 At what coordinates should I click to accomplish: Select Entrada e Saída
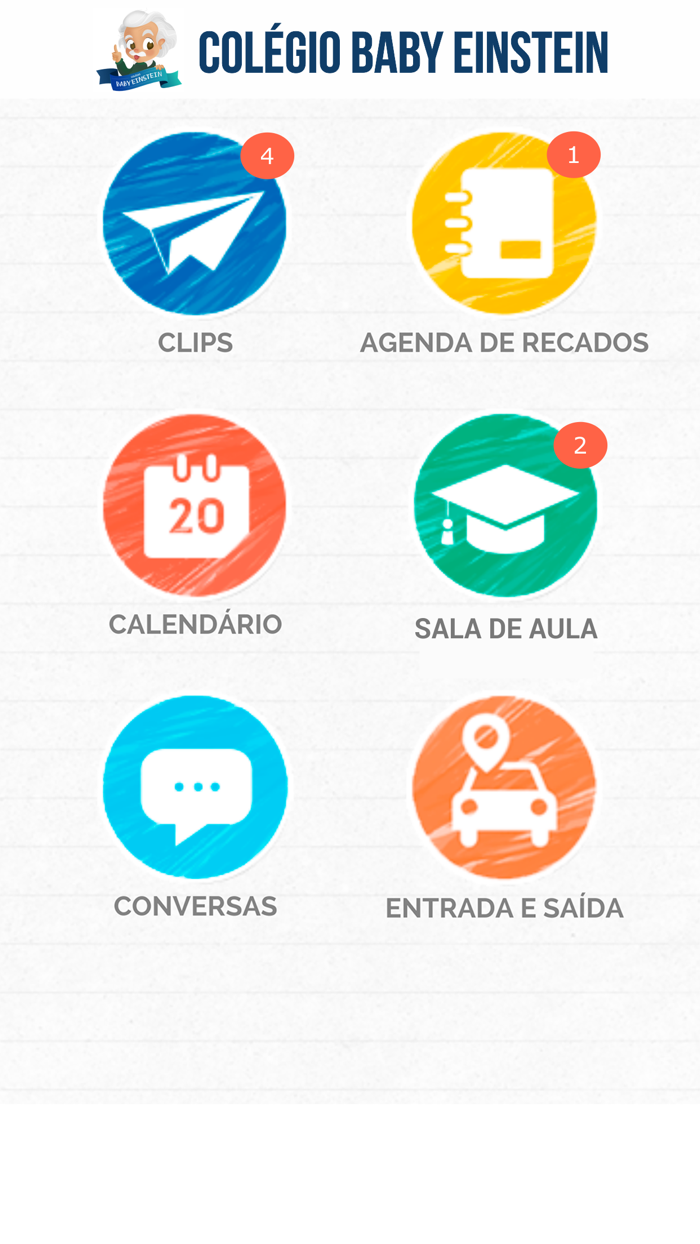click(x=504, y=788)
